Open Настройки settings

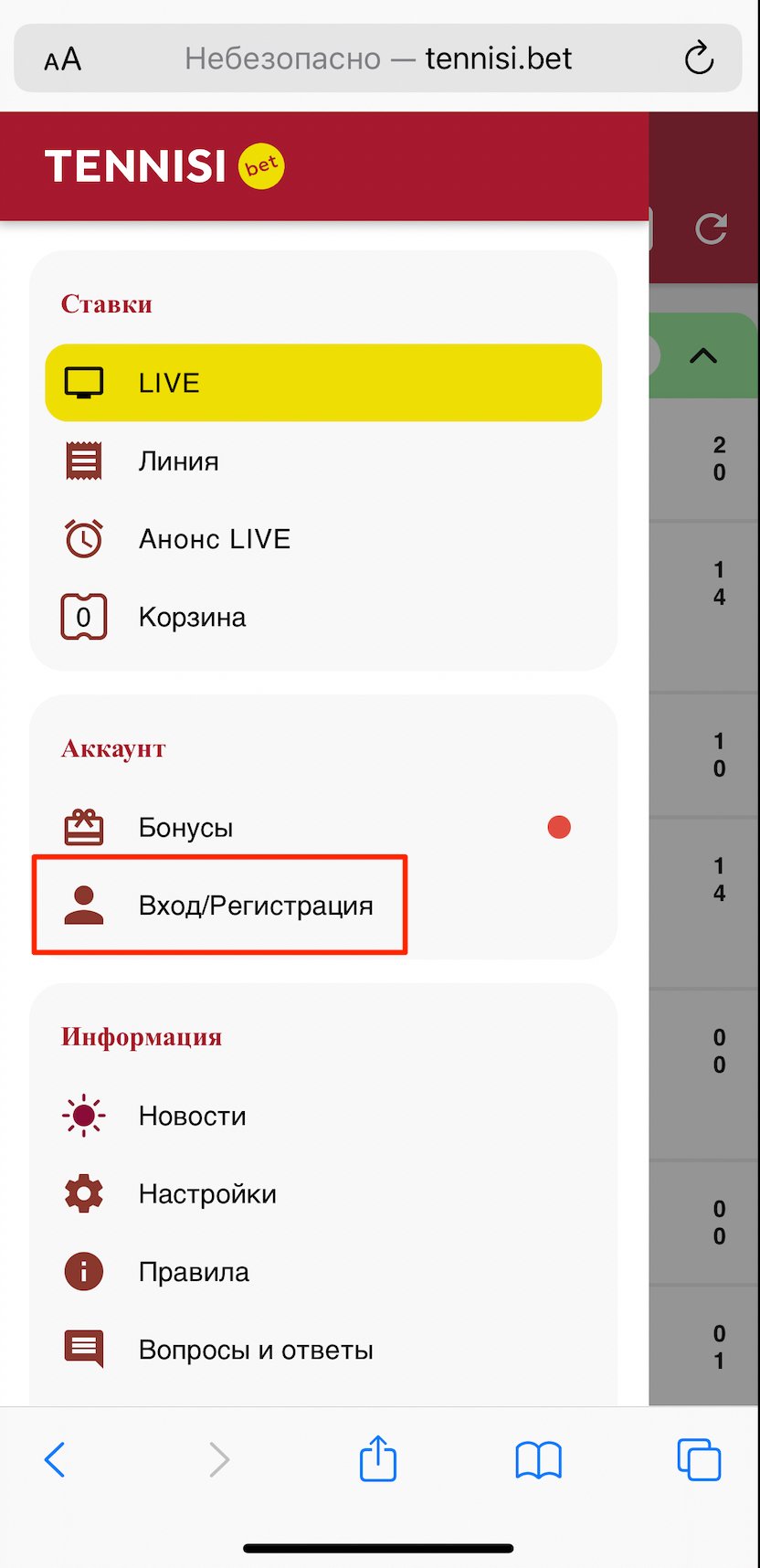pyautogui.click(x=207, y=1194)
